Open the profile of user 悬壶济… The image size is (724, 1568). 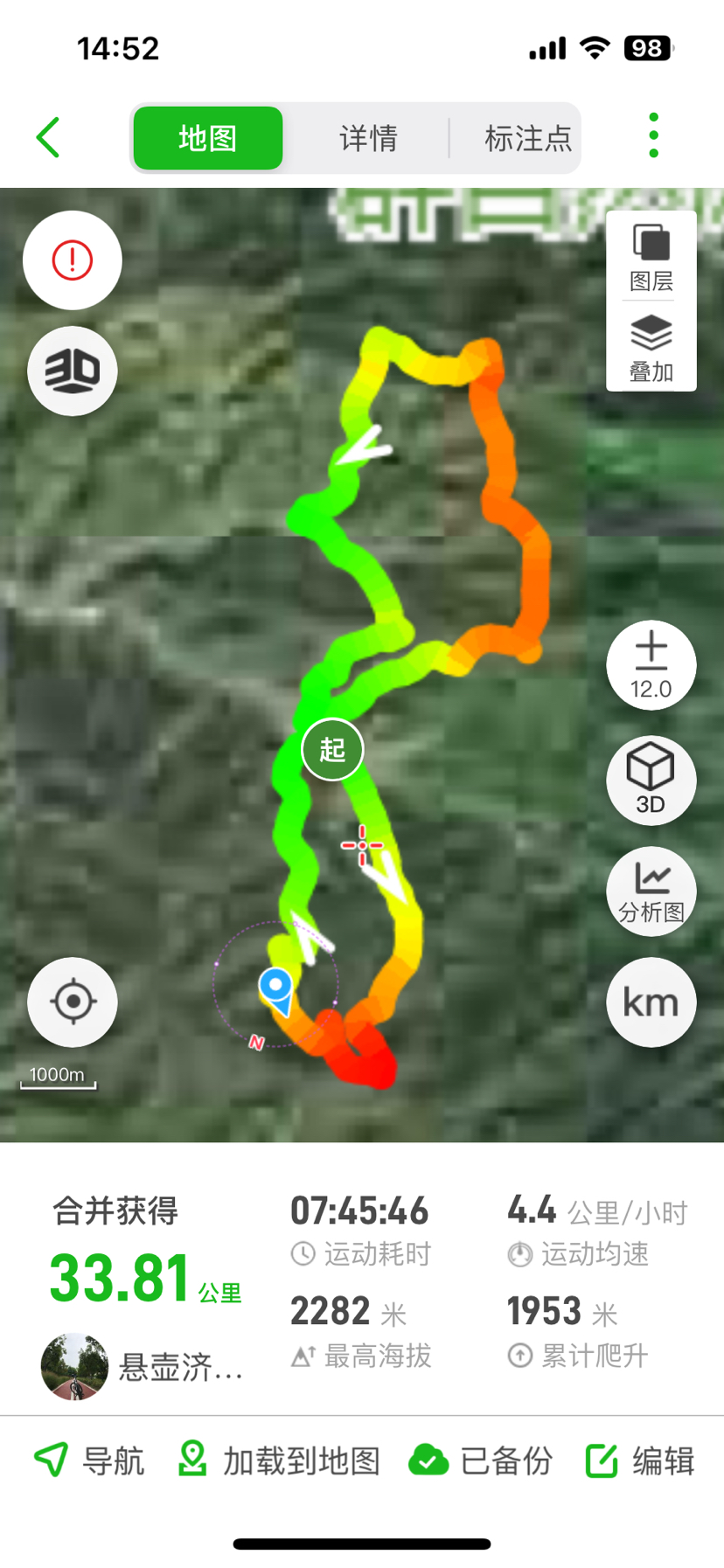[140, 1366]
